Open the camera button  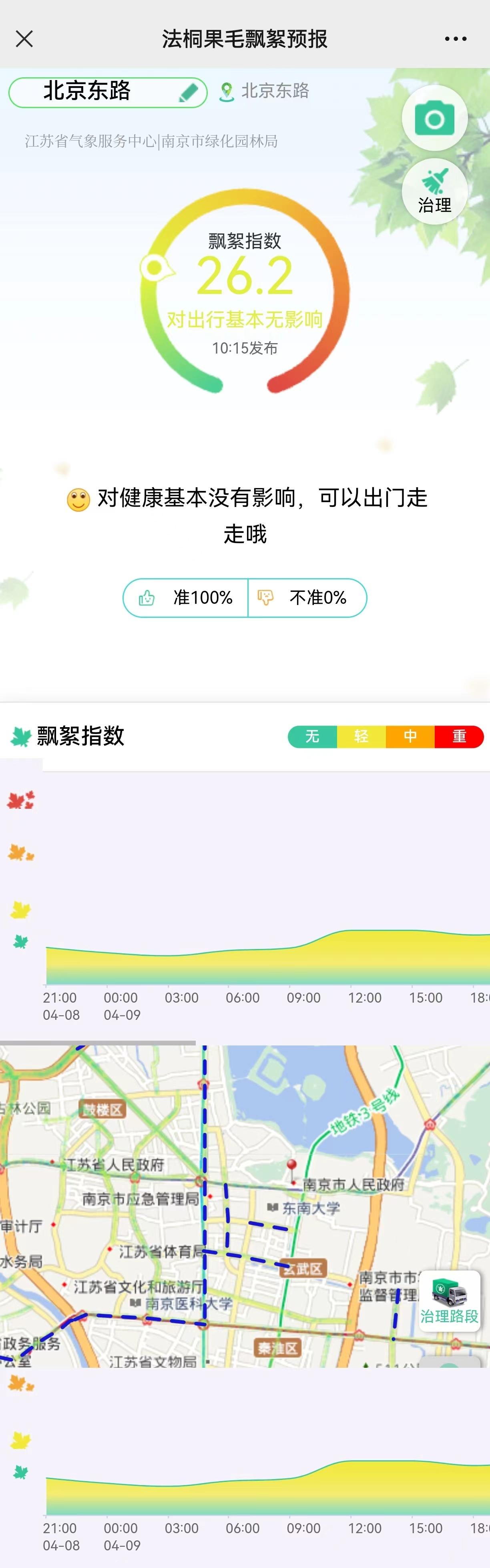click(x=435, y=118)
